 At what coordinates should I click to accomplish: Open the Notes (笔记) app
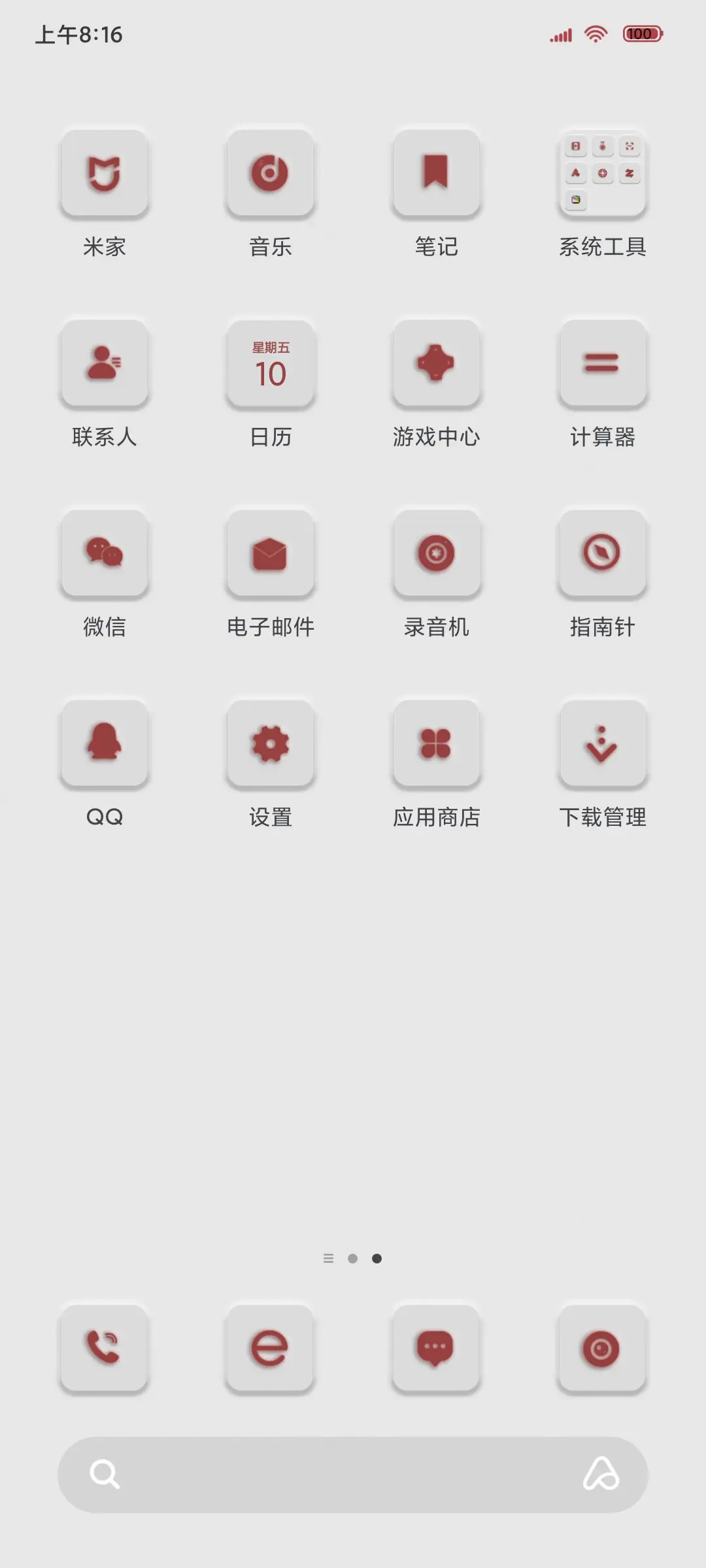[436, 174]
